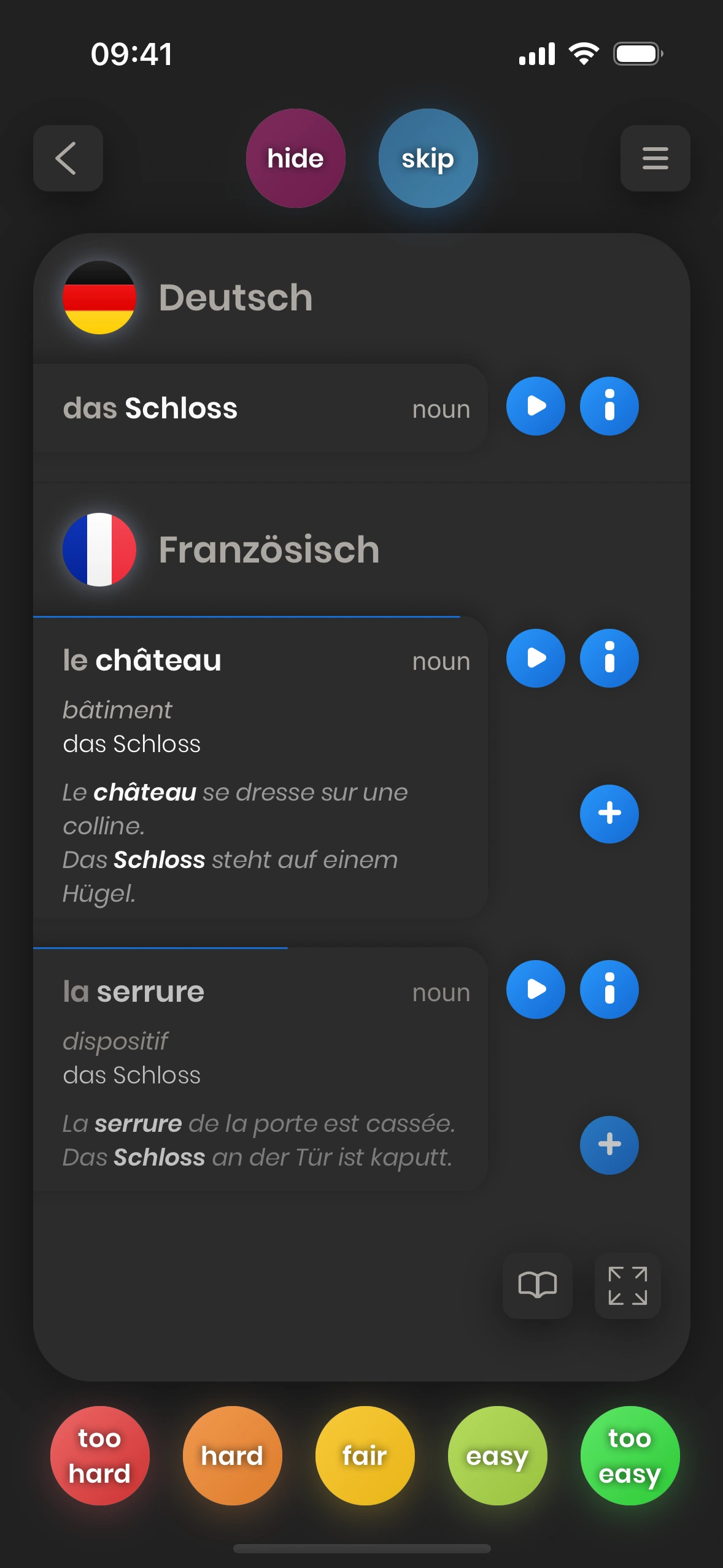Select the easy rating
Image resolution: width=723 pixels, height=1568 pixels.
tap(497, 1455)
